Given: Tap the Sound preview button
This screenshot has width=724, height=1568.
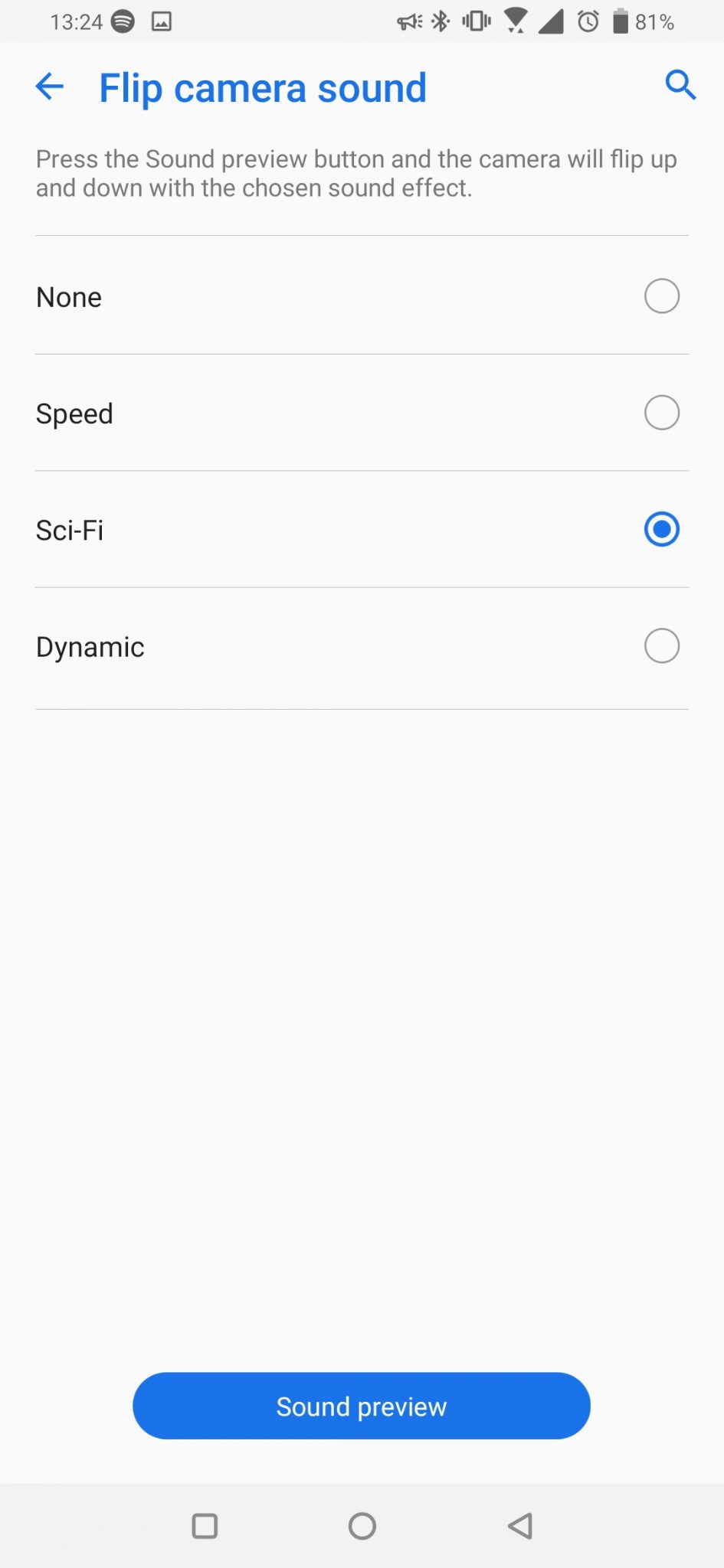Looking at the screenshot, I should point(362,1406).
